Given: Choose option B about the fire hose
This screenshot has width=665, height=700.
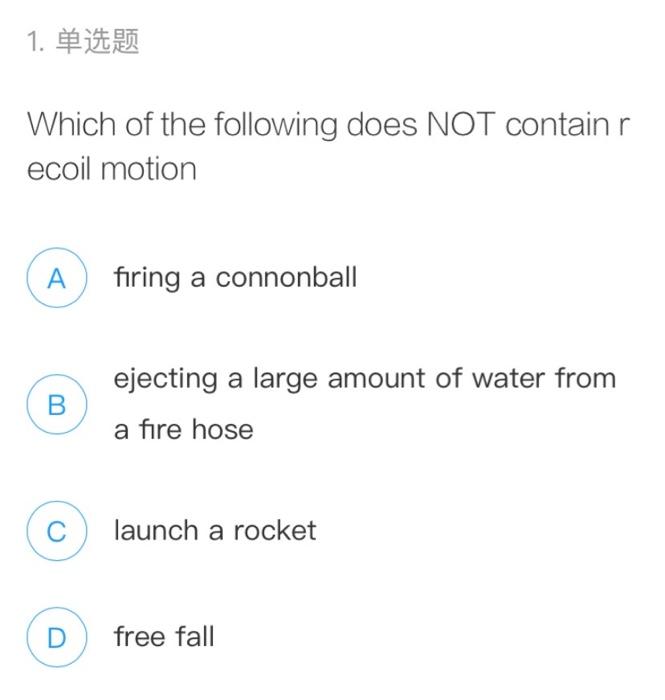Looking at the screenshot, I should [57, 404].
